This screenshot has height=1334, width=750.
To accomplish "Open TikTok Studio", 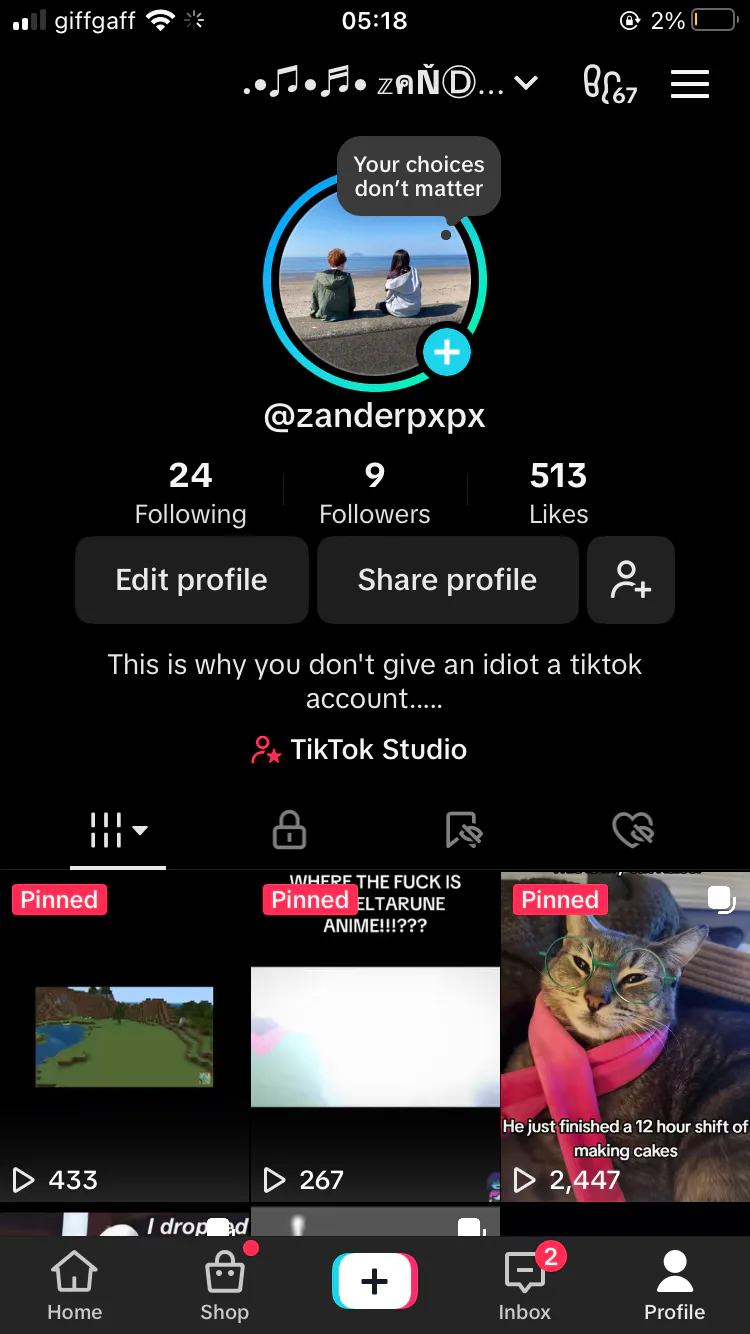I will [x=359, y=750].
